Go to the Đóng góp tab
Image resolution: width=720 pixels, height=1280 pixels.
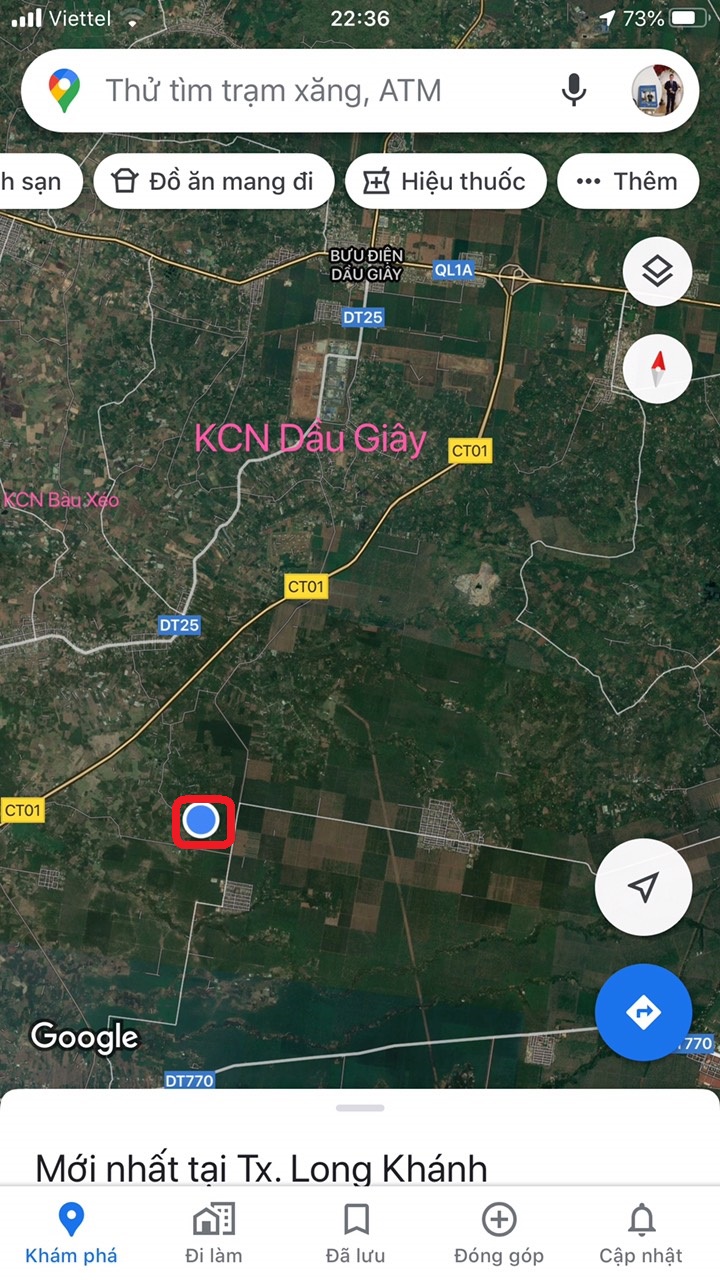click(x=498, y=1234)
